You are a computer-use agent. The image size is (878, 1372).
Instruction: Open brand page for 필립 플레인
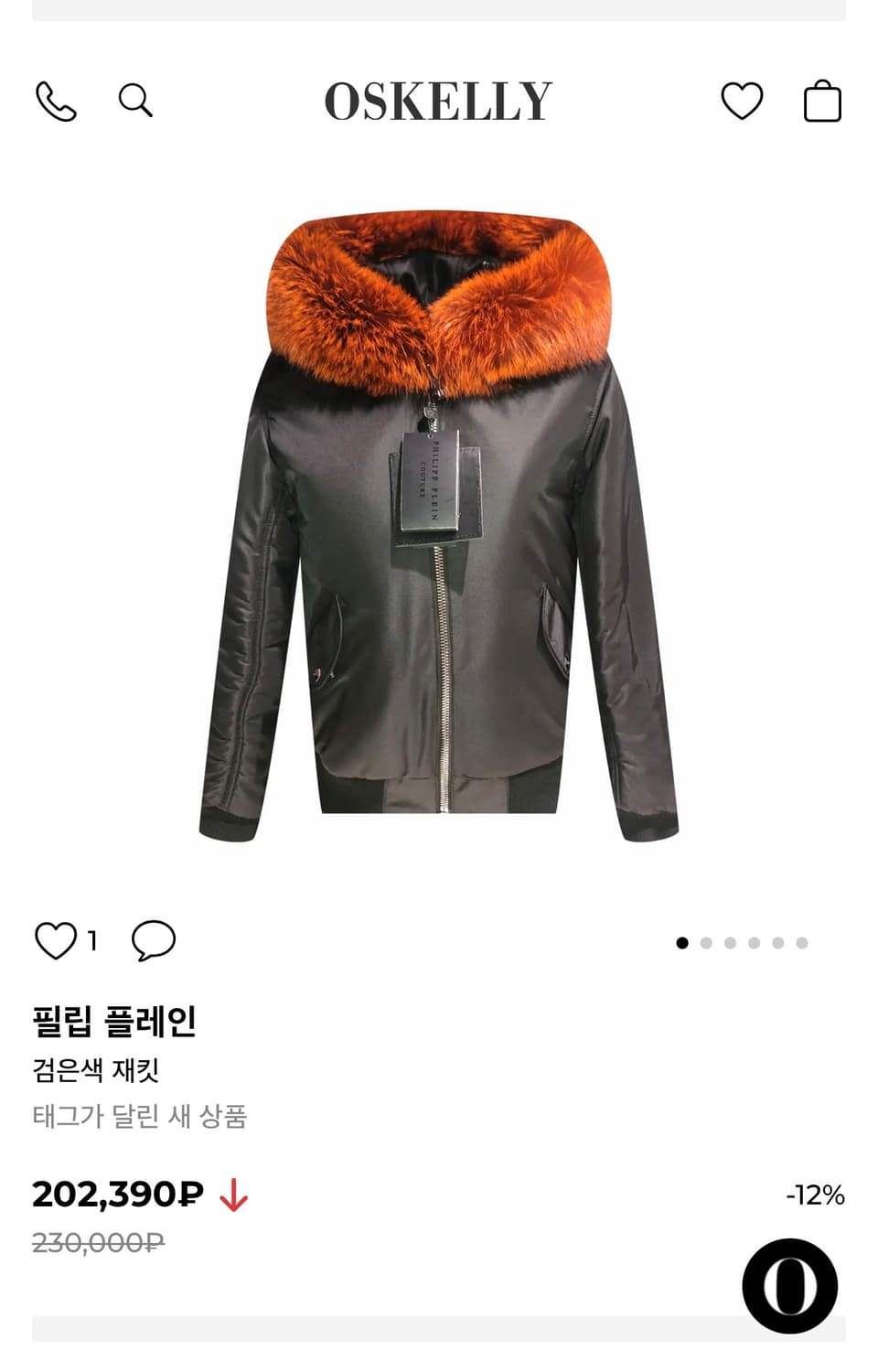(114, 1020)
